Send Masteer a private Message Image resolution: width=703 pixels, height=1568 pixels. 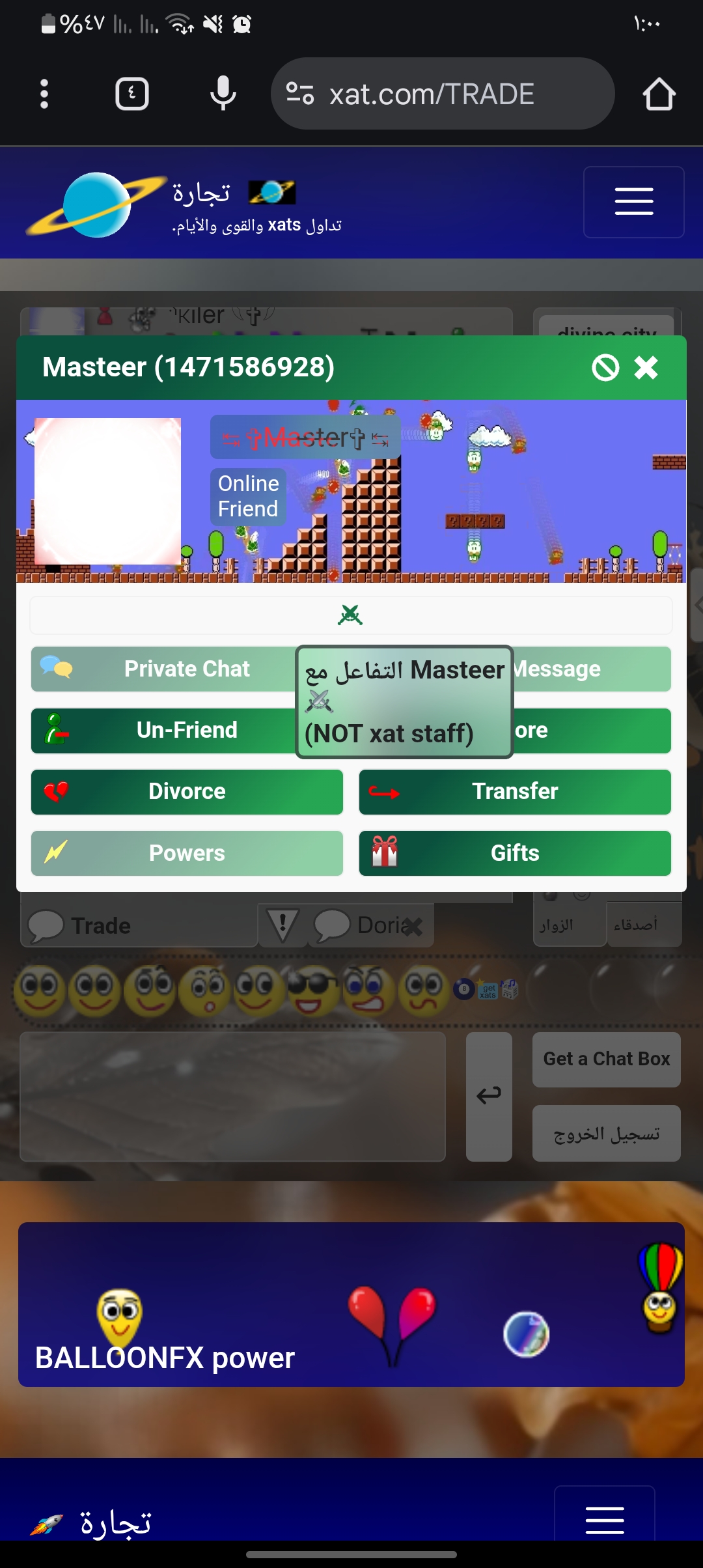coord(592,669)
